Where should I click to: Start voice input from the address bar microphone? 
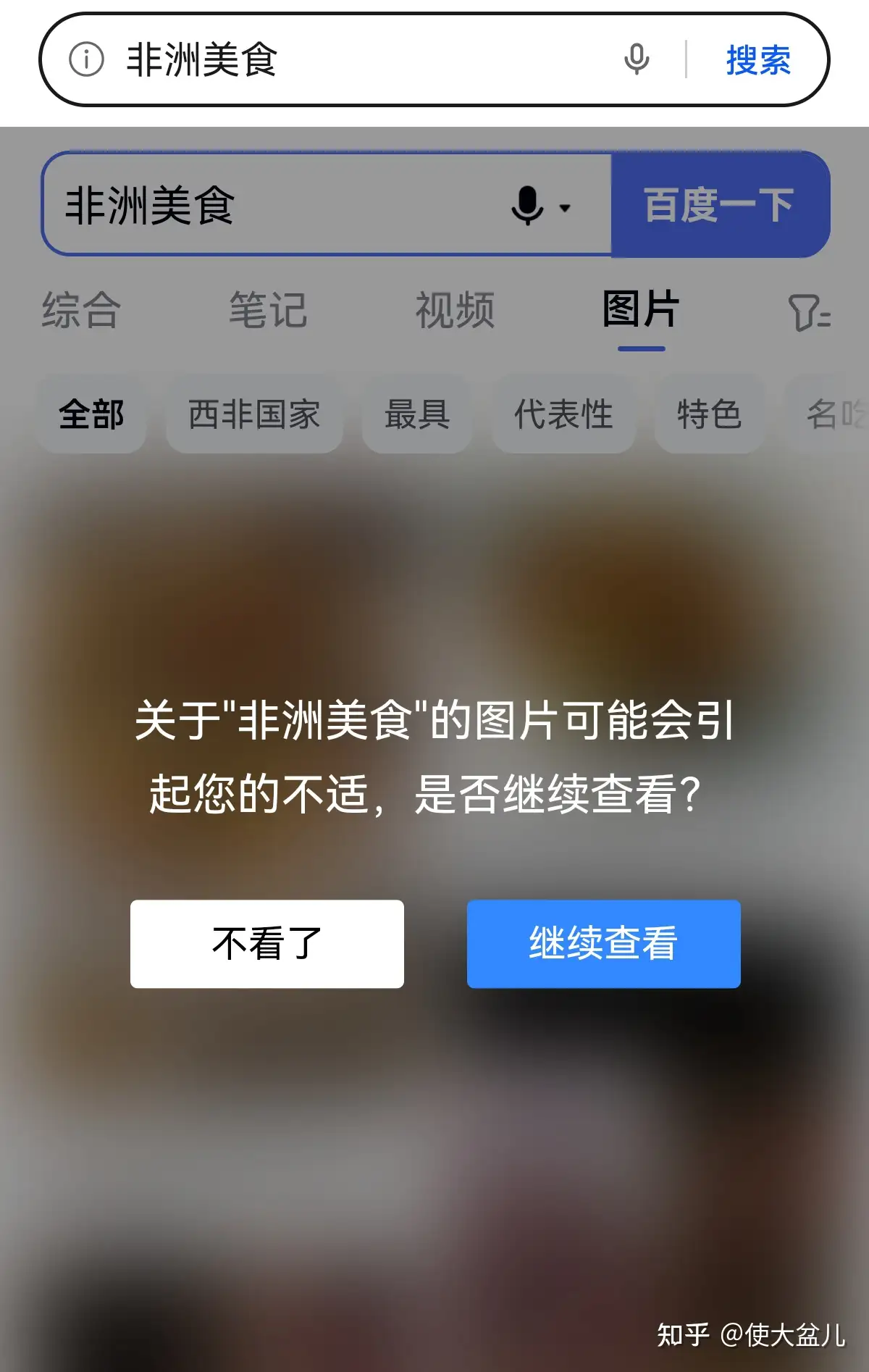click(x=637, y=59)
